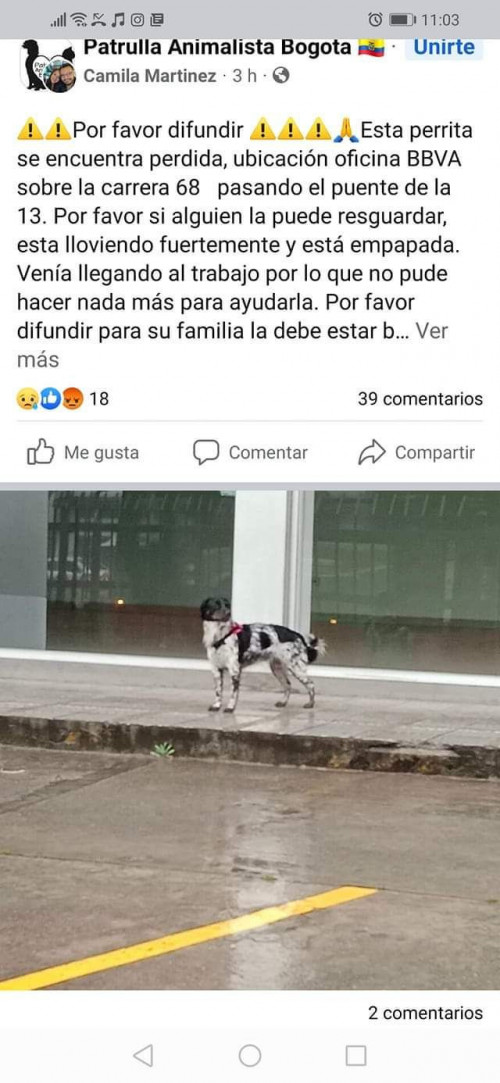View the 39 comentarios on the post
This screenshot has height=1083, width=500.
[x=420, y=399]
